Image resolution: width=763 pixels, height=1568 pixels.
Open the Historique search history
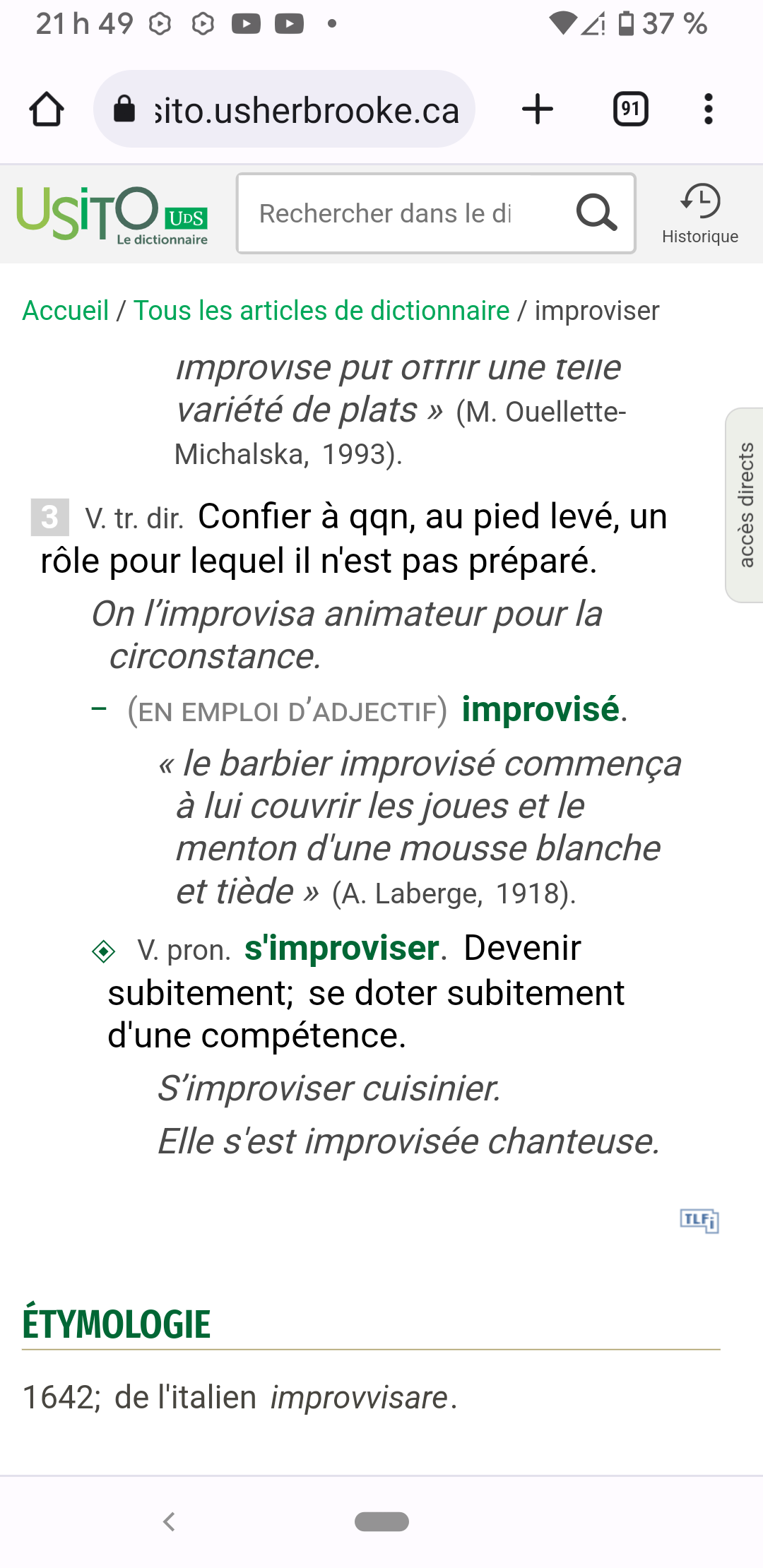click(699, 214)
